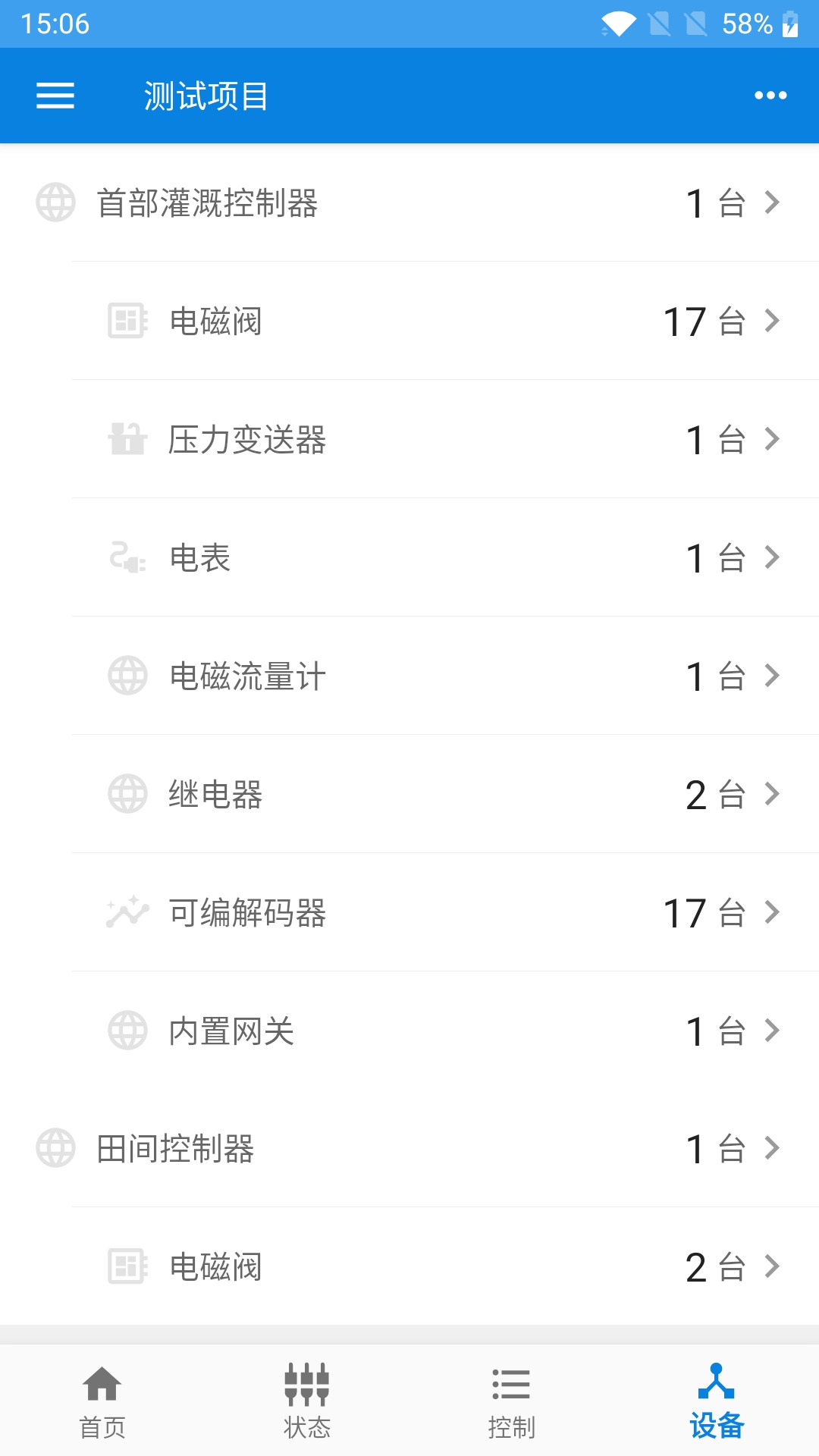This screenshot has height=1456, width=819.
Task: Click the 电磁阀 solenoid valve icon
Action: (x=127, y=321)
